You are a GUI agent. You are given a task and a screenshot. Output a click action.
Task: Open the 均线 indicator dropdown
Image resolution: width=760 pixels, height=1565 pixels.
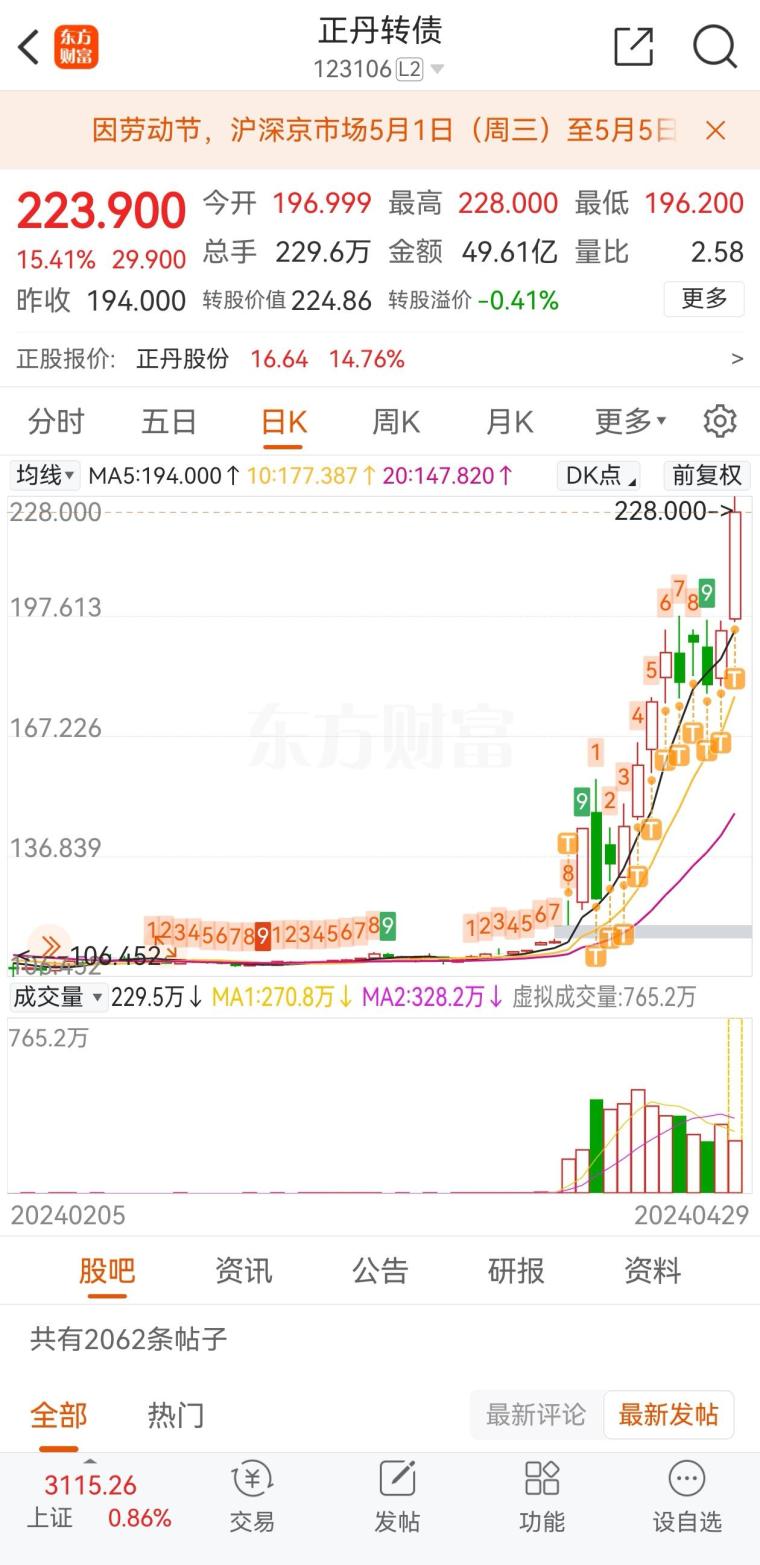pyautogui.click(x=46, y=475)
